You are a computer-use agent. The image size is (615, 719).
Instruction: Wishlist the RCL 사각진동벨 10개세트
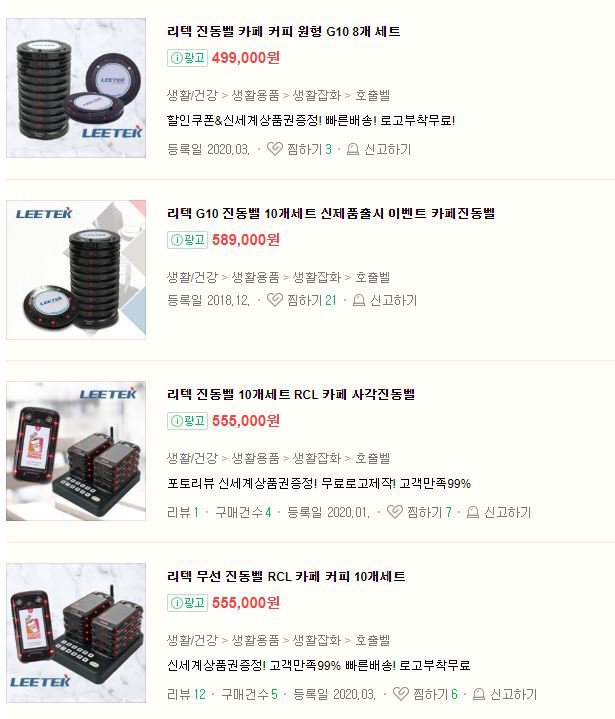[x=419, y=513]
